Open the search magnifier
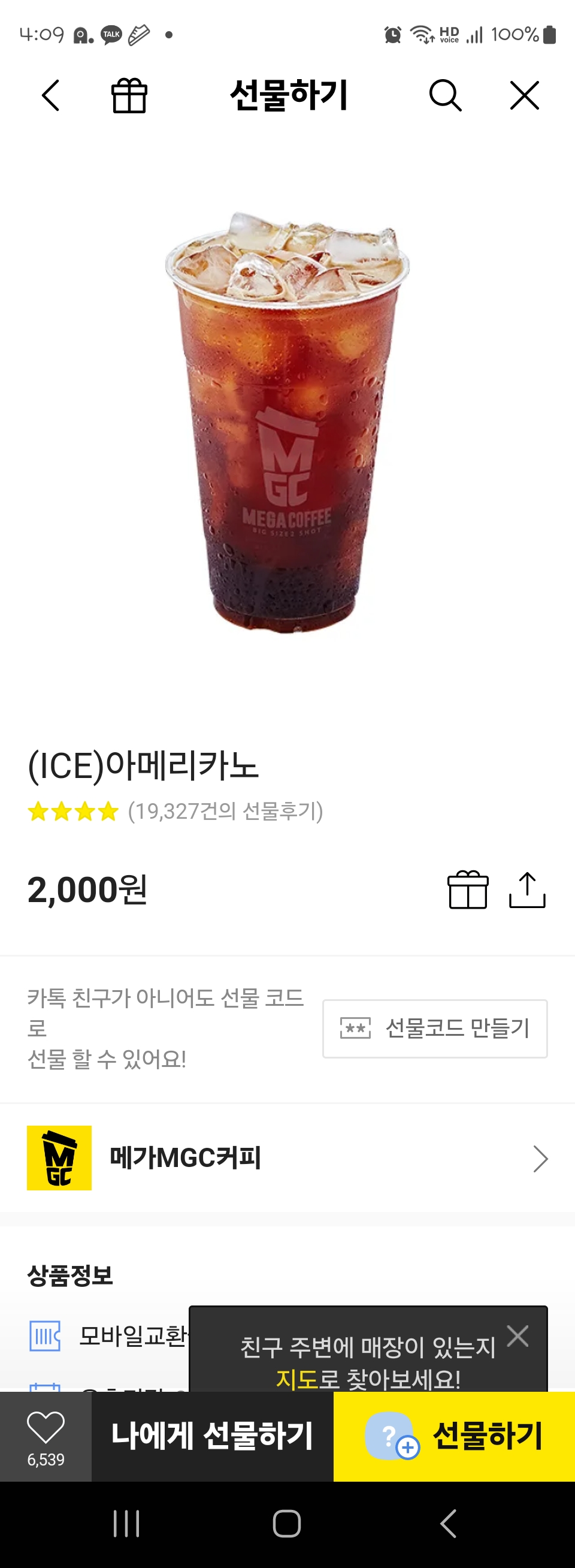This screenshot has width=575, height=1568. [x=445, y=95]
